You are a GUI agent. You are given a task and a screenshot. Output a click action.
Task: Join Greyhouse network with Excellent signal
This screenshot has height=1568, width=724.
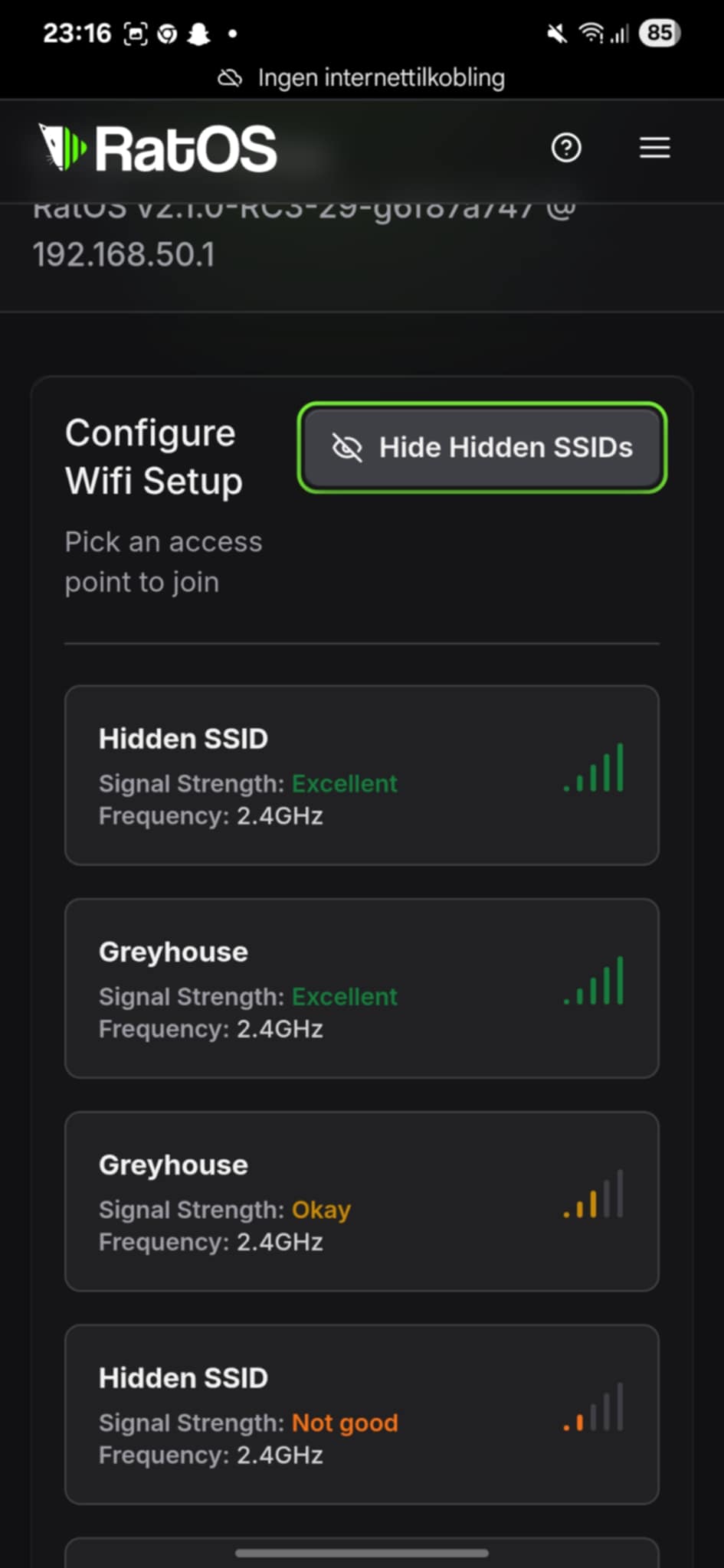click(362, 988)
